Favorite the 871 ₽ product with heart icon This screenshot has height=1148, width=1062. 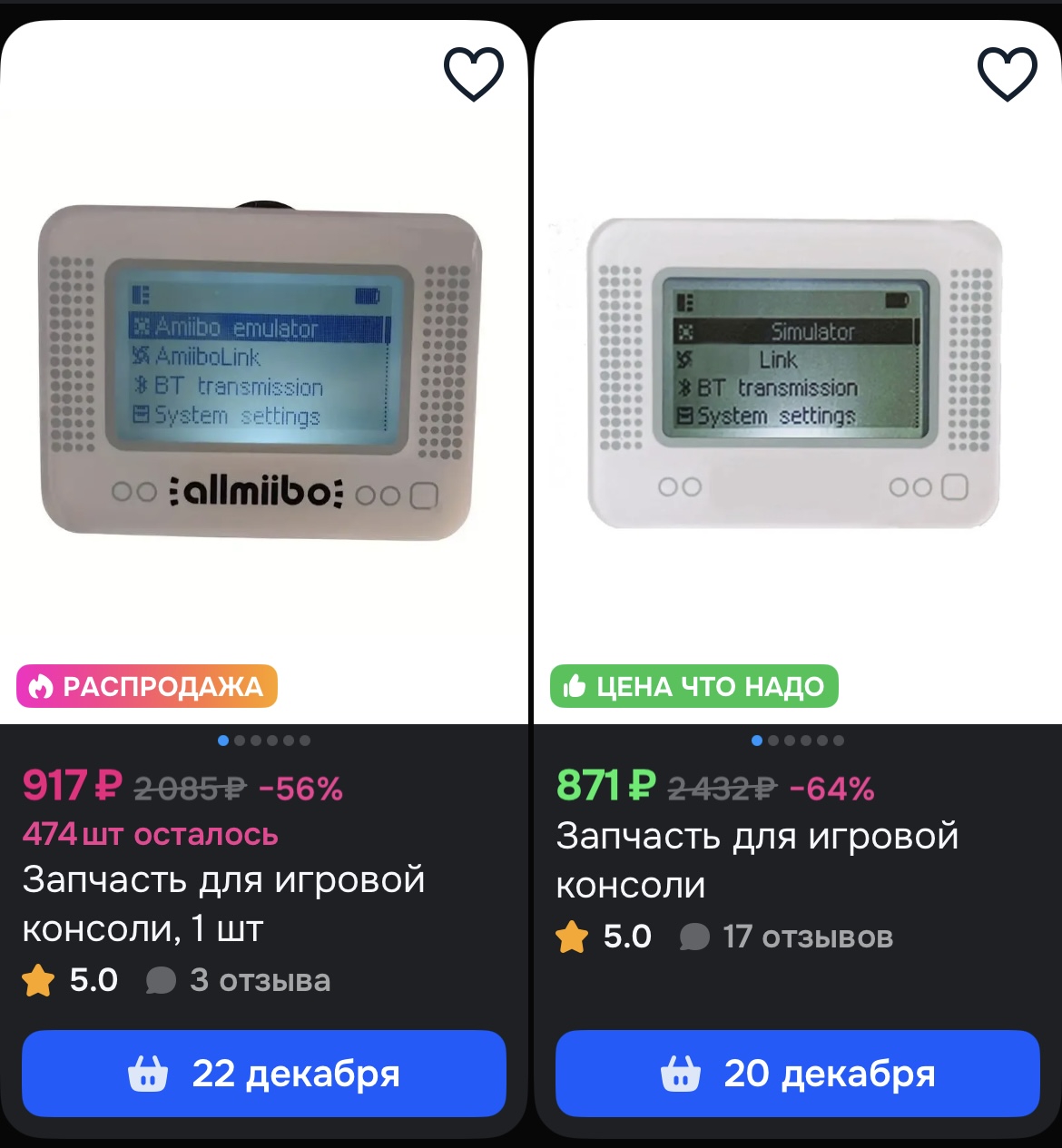click(1007, 74)
